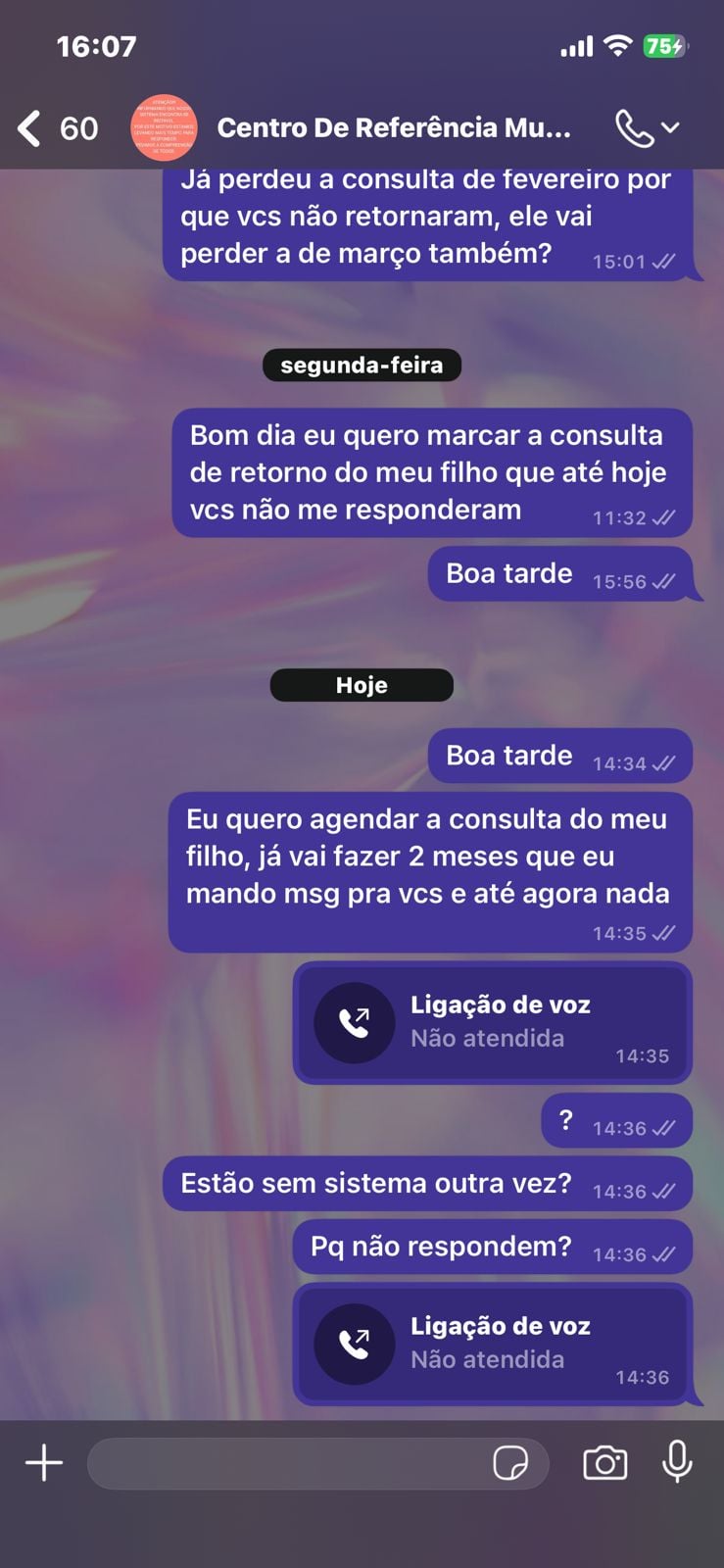Start a call from the phone icon
This screenshot has height=1568, width=724.
pos(635,128)
